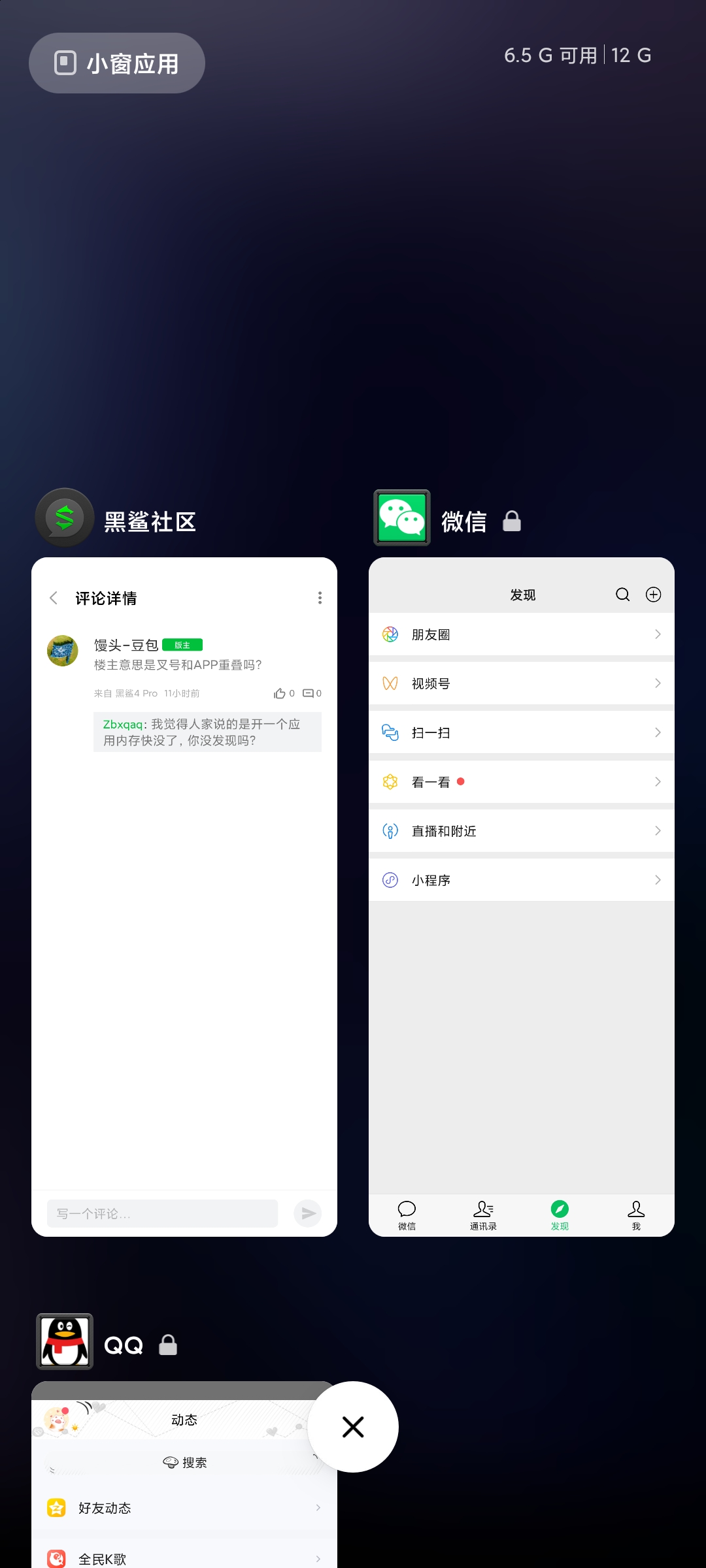The width and height of the screenshot is (706, 1568).
Task: Tap the 黑鲨社区 app icon
Action: [x=65, y=518]
